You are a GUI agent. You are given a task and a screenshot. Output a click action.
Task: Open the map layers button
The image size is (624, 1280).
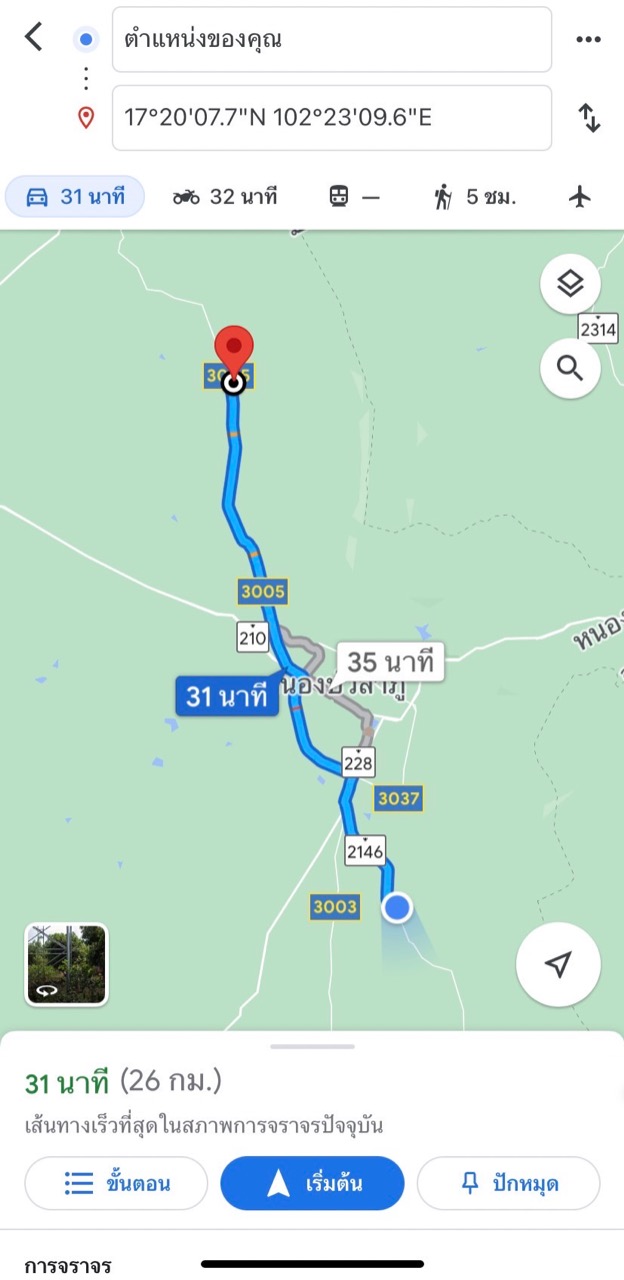click(570, 285)
